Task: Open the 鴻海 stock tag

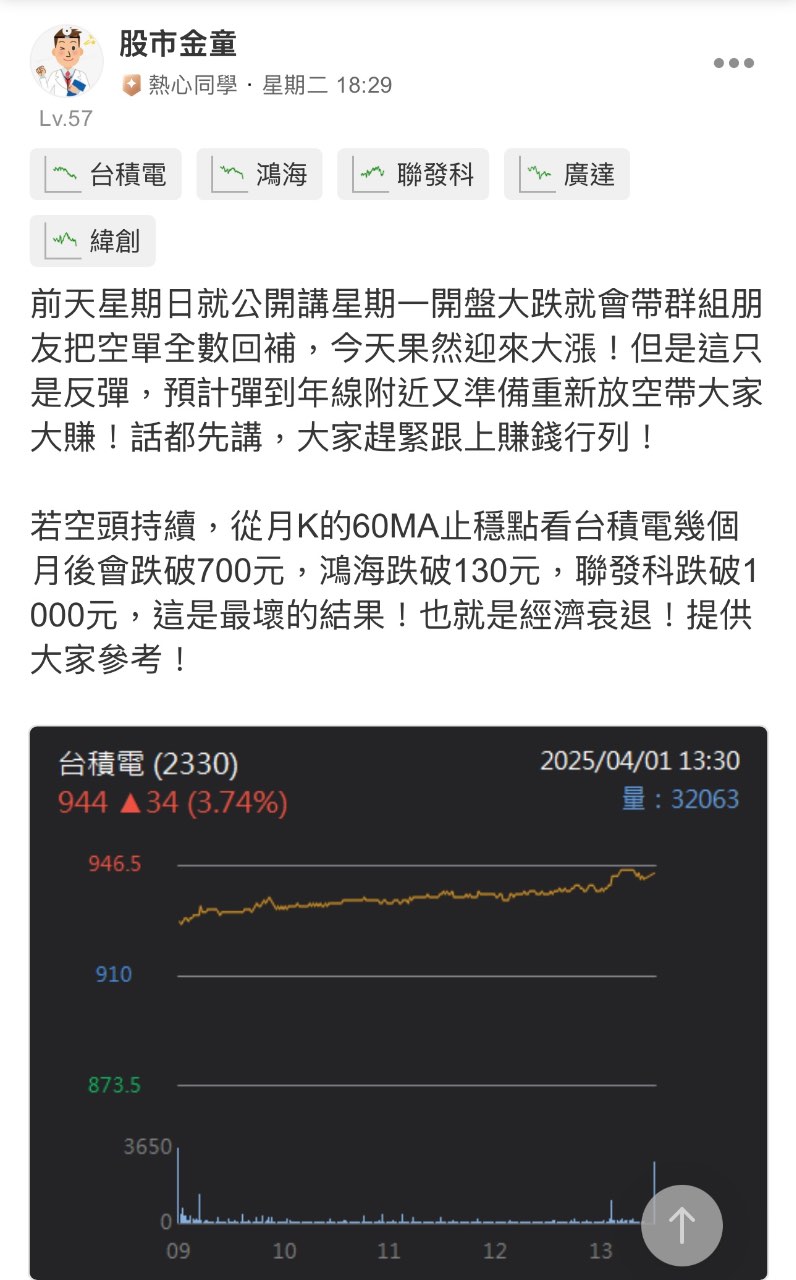Action: [259, 175]
